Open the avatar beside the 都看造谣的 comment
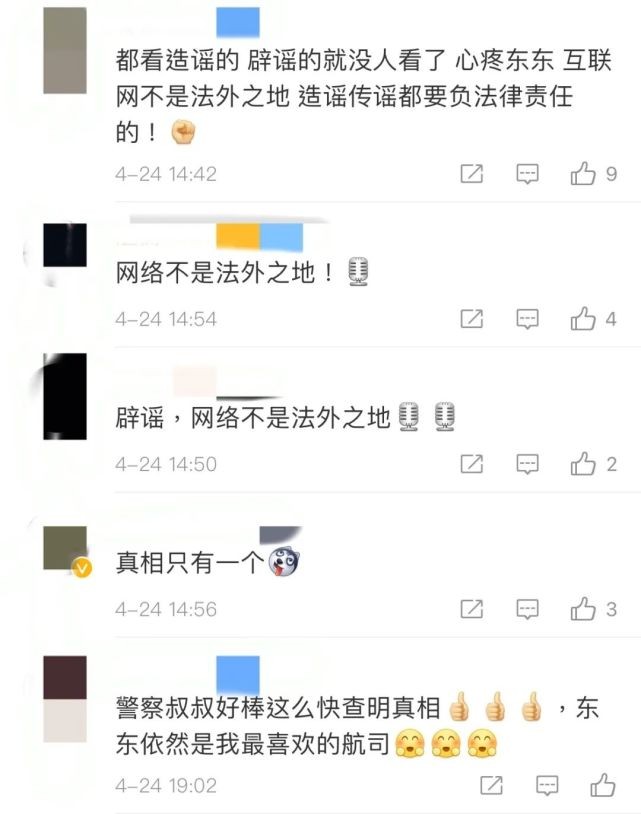Image resolution: width=641 pixels, height=814 pixels. click(65, 50)
